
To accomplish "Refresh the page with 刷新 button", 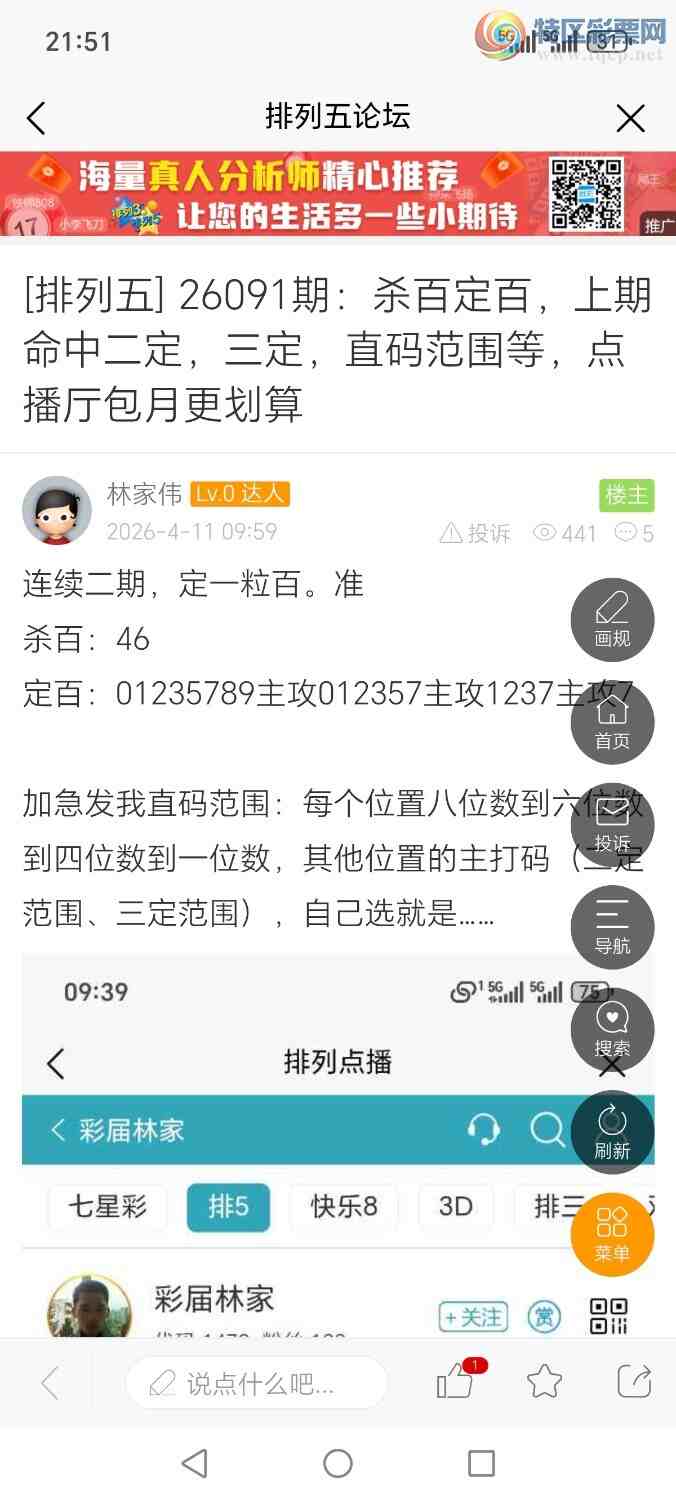I will point(612,1132).
